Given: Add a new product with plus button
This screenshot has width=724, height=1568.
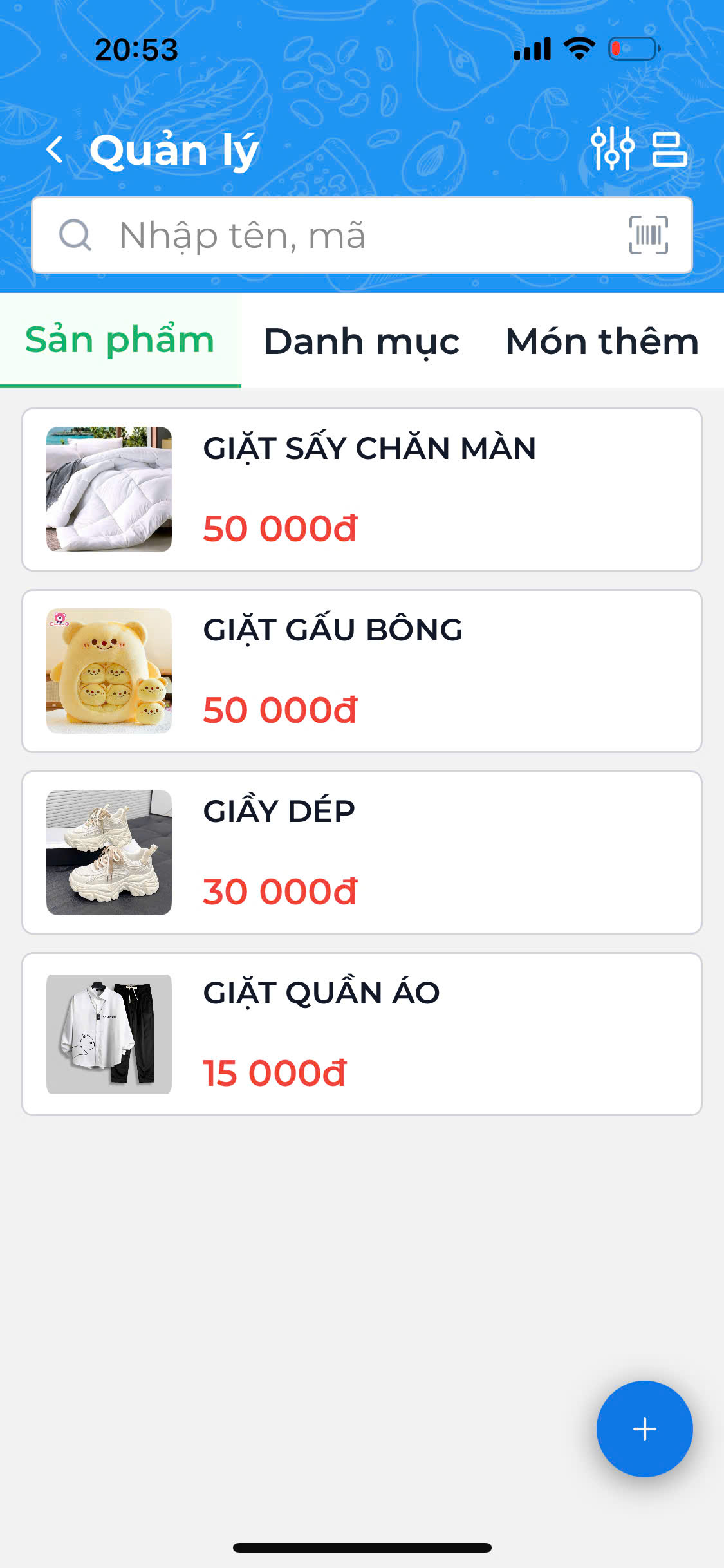Looking at the screenshot, I should (x=644, y=1429).
